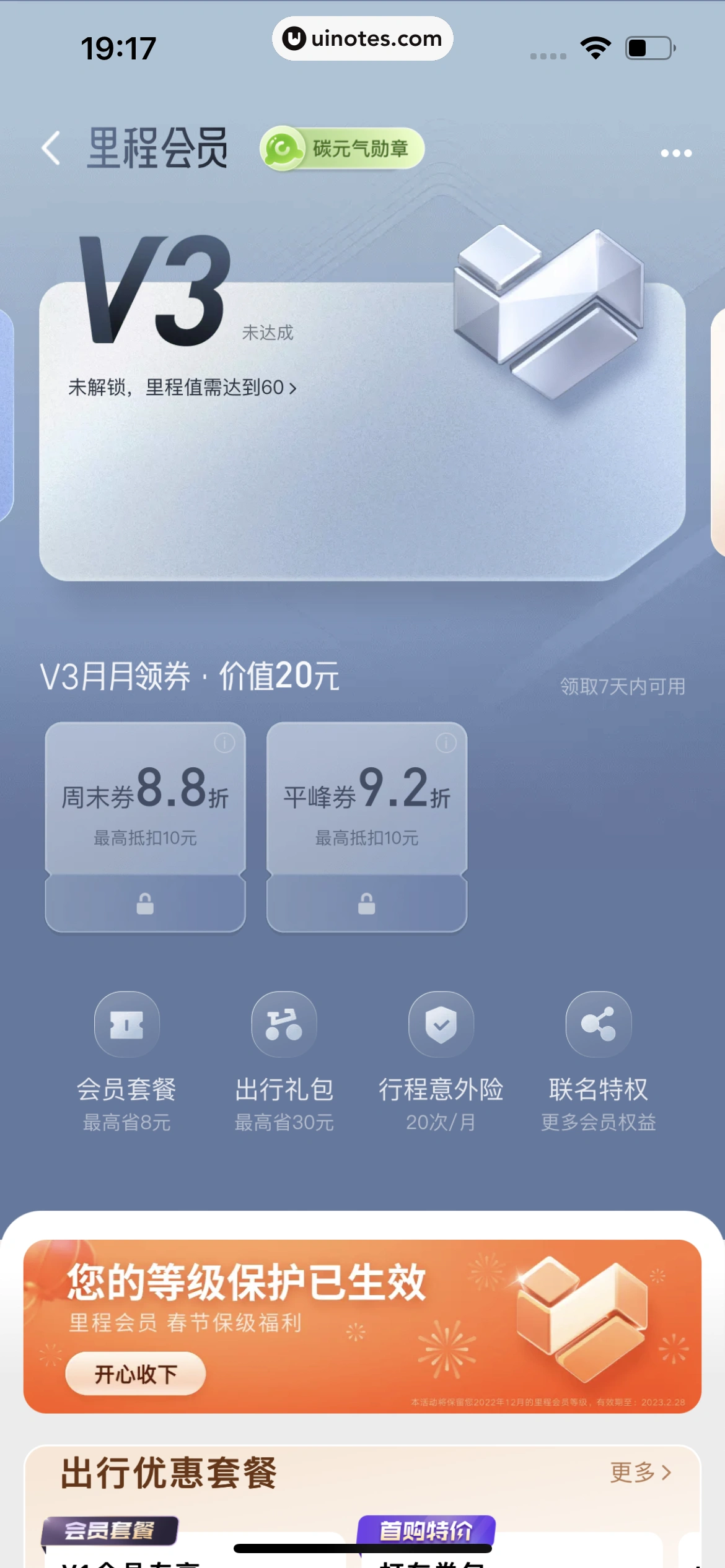This screenshot has width=725, height=1568.
Task: Go back from 里程会员 page
Action: (x=51, y=149)
